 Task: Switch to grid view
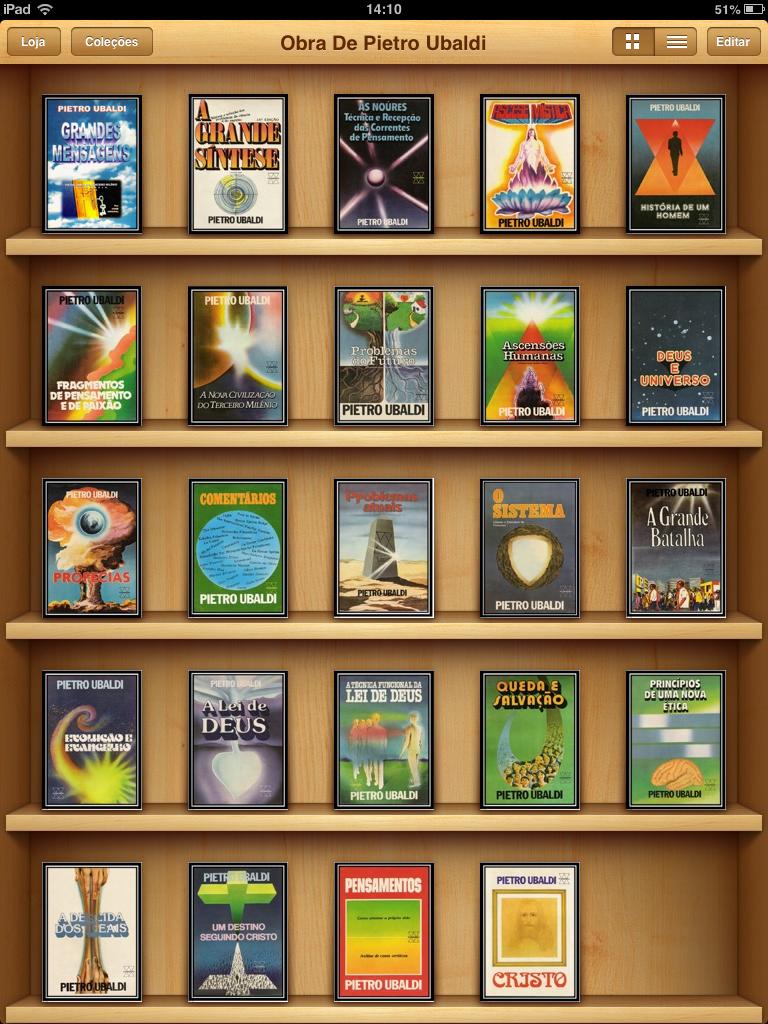pos(633,42)
